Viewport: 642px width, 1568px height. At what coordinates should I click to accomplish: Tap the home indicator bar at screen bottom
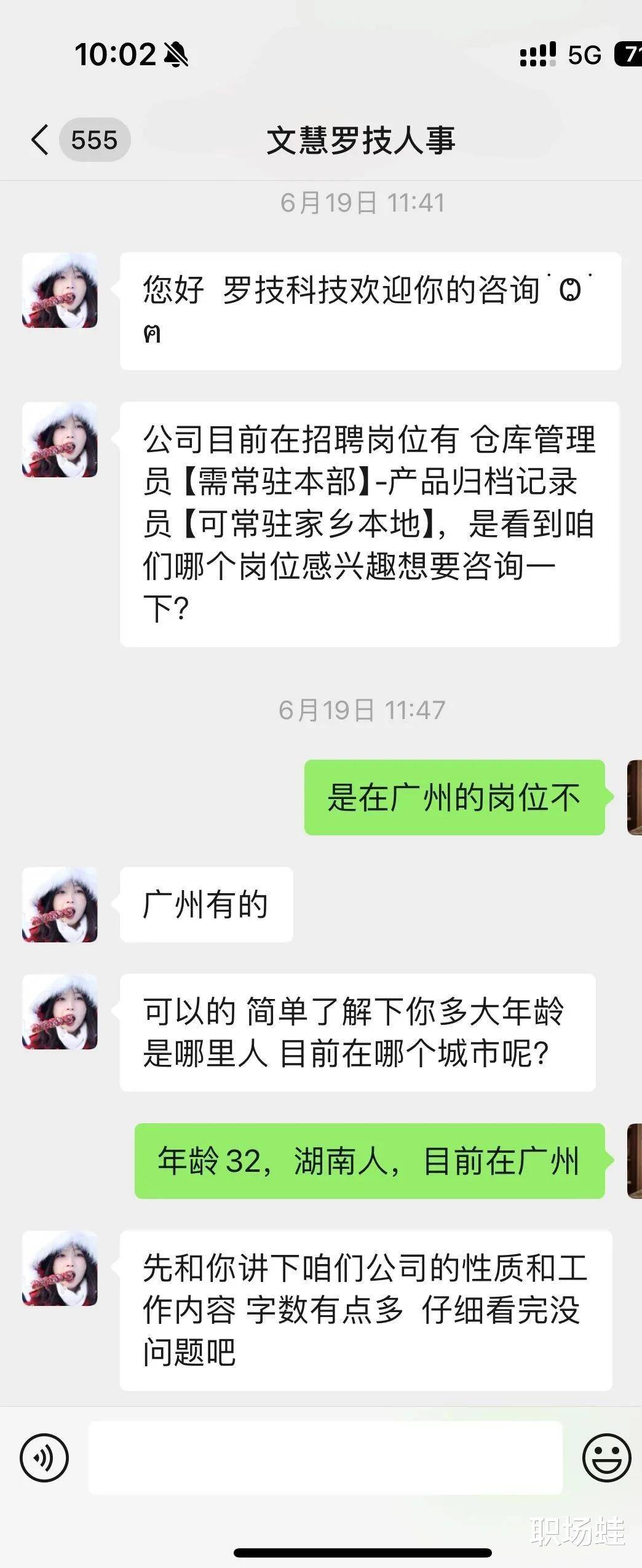[321, 1551]
